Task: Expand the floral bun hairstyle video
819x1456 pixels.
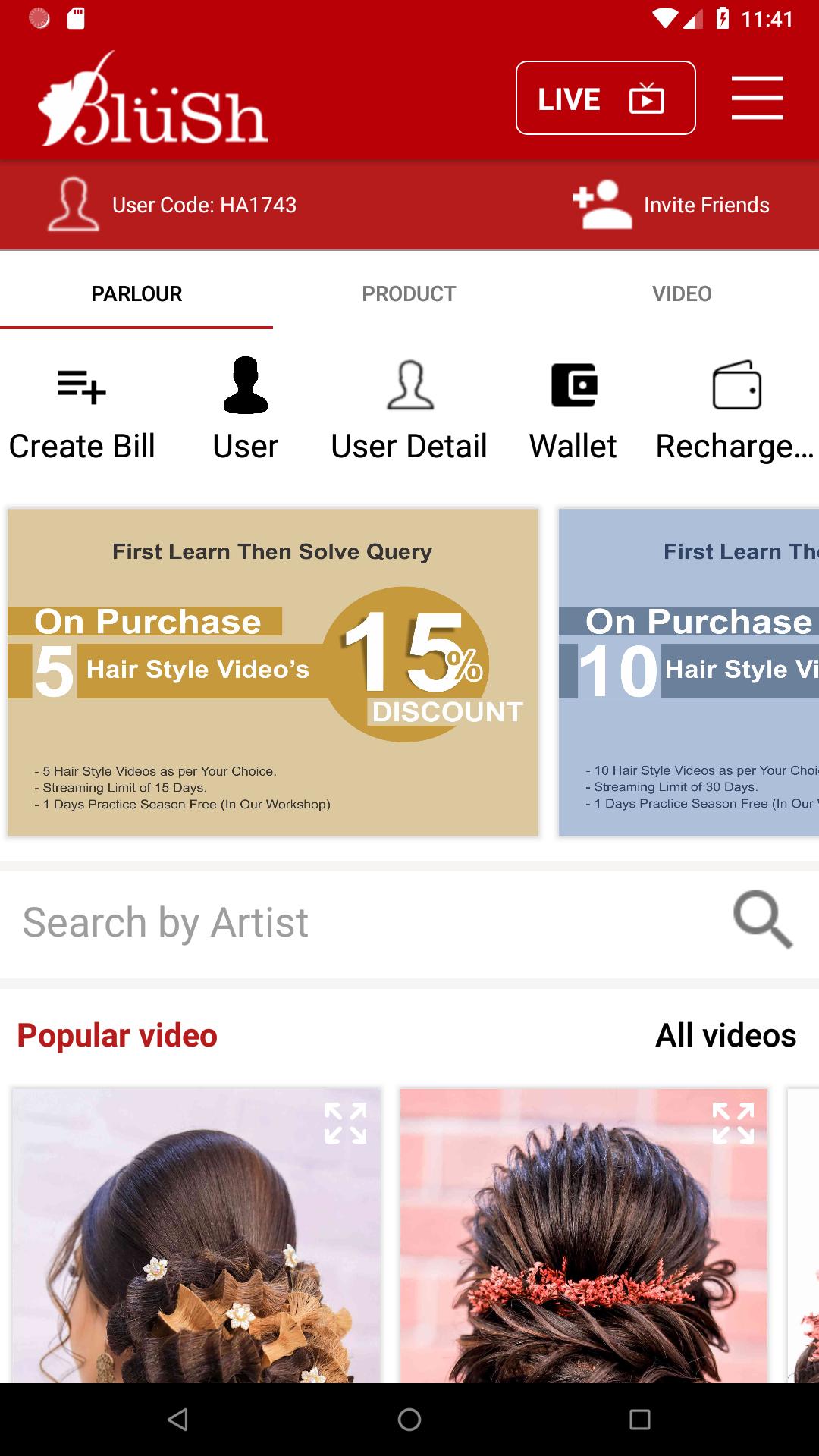Action: coord(345,1123)
